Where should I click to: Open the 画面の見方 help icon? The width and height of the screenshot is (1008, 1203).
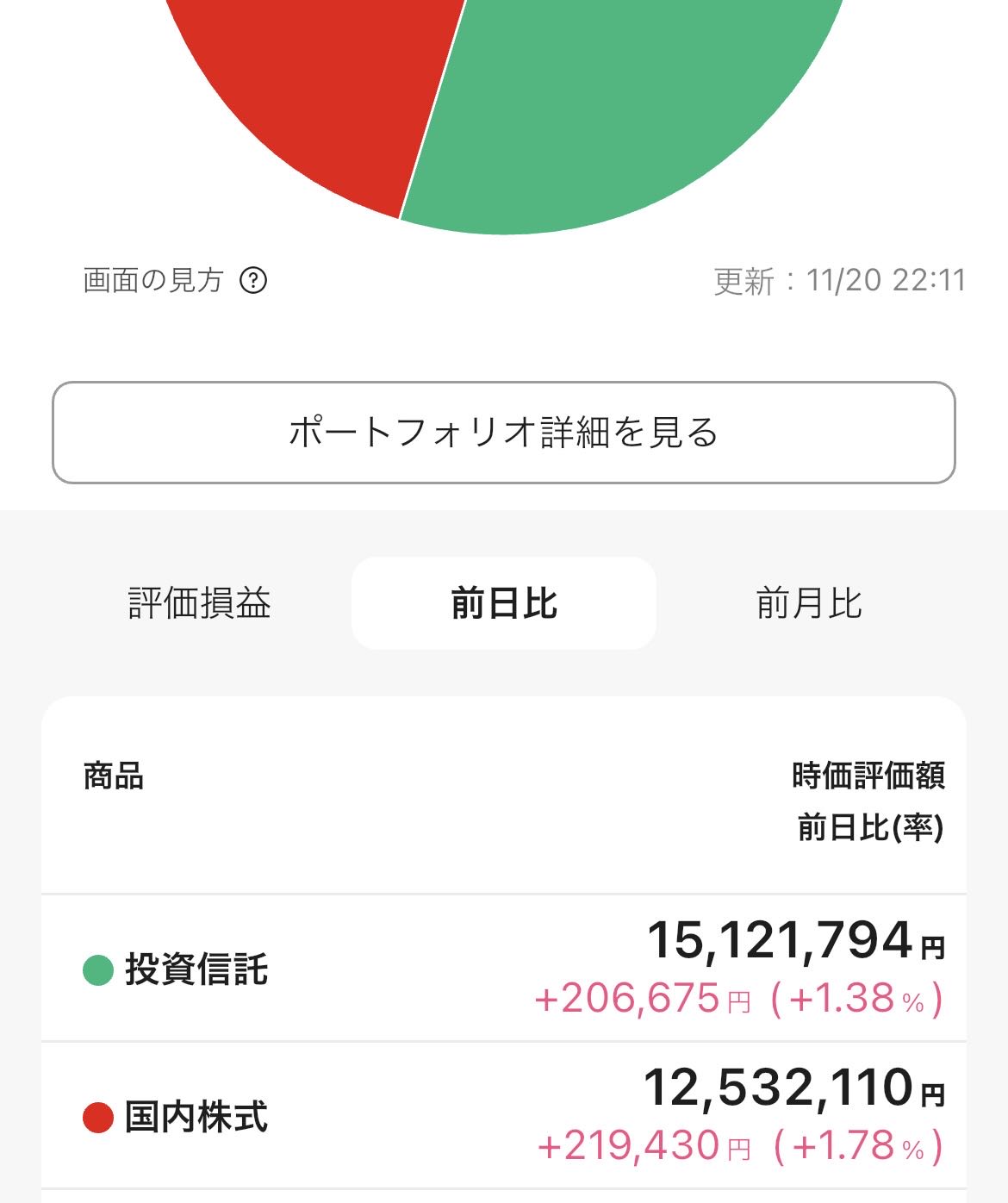(252, 280)
